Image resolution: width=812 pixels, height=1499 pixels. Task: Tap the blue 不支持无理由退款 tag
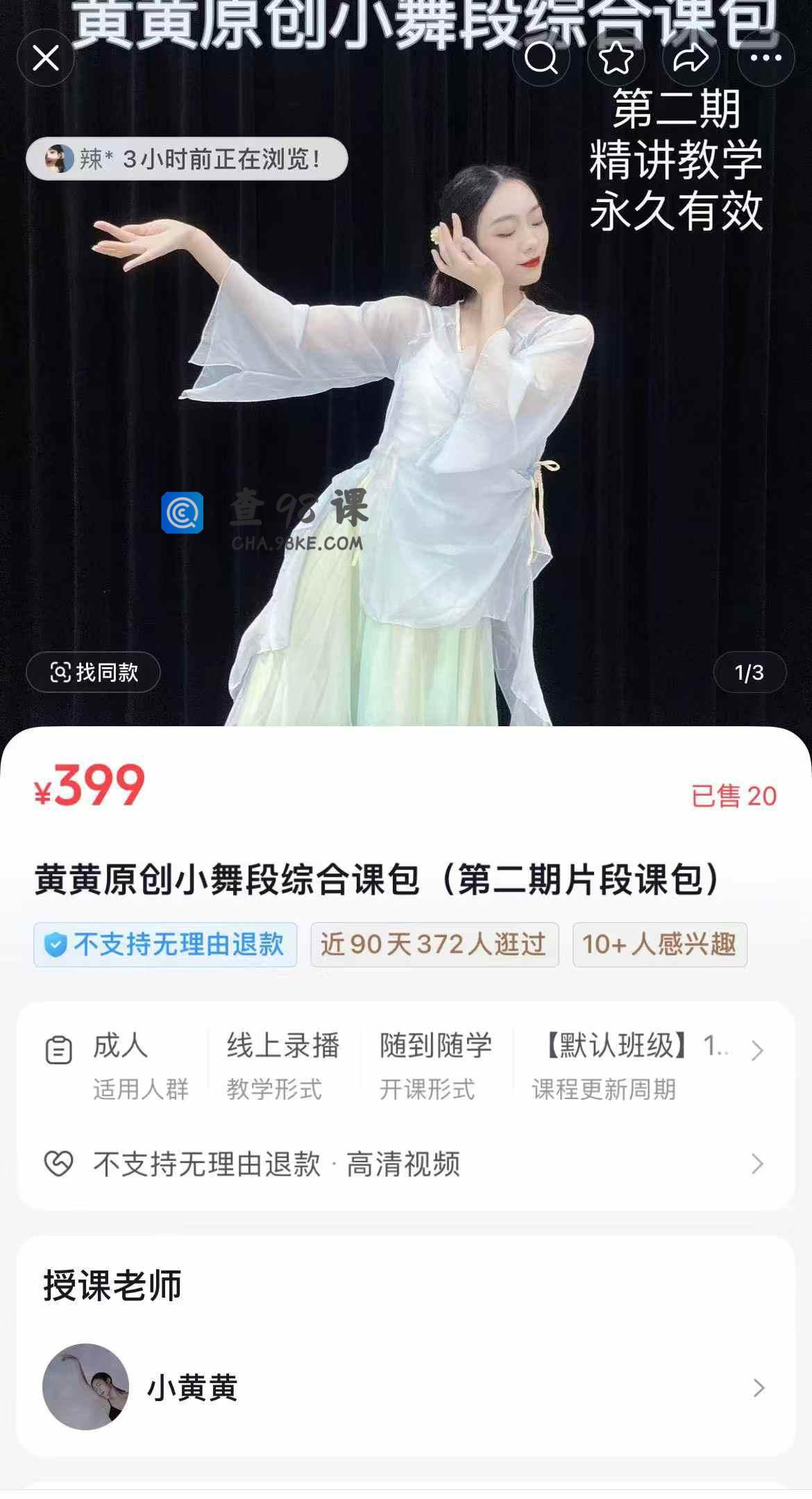point(165,944)
